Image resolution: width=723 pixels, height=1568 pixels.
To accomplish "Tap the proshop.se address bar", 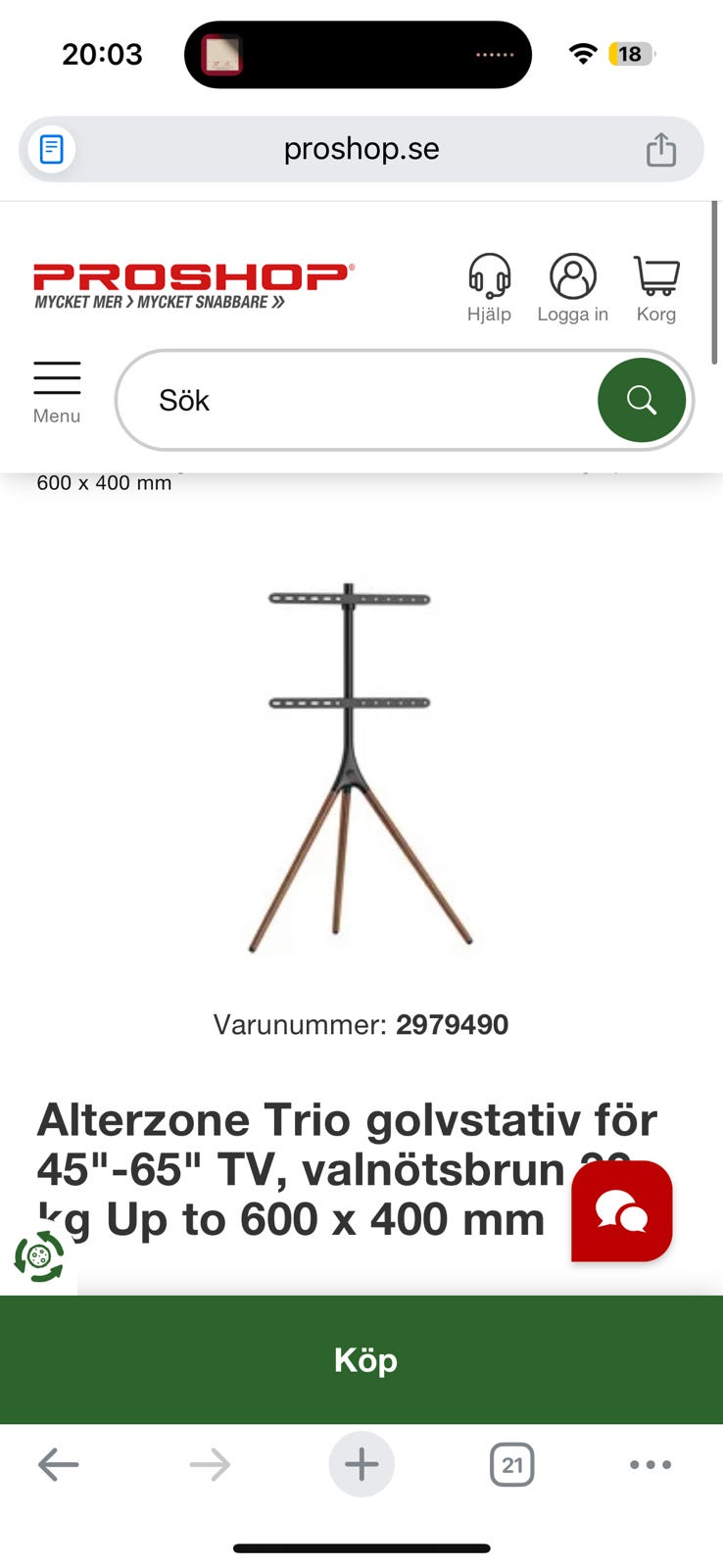I will (361, 149).
